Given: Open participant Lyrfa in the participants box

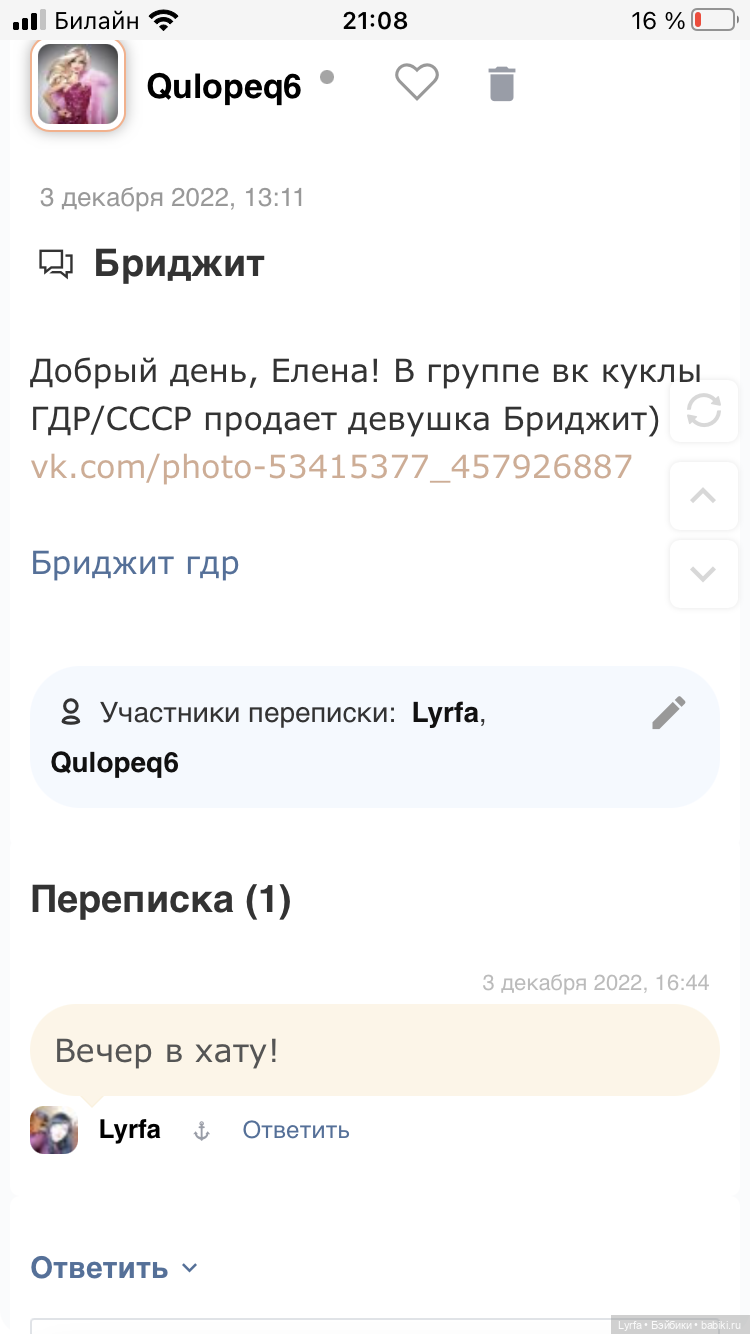Looking at the screenshot, I should pyautogui.click(x=446, y=714).
